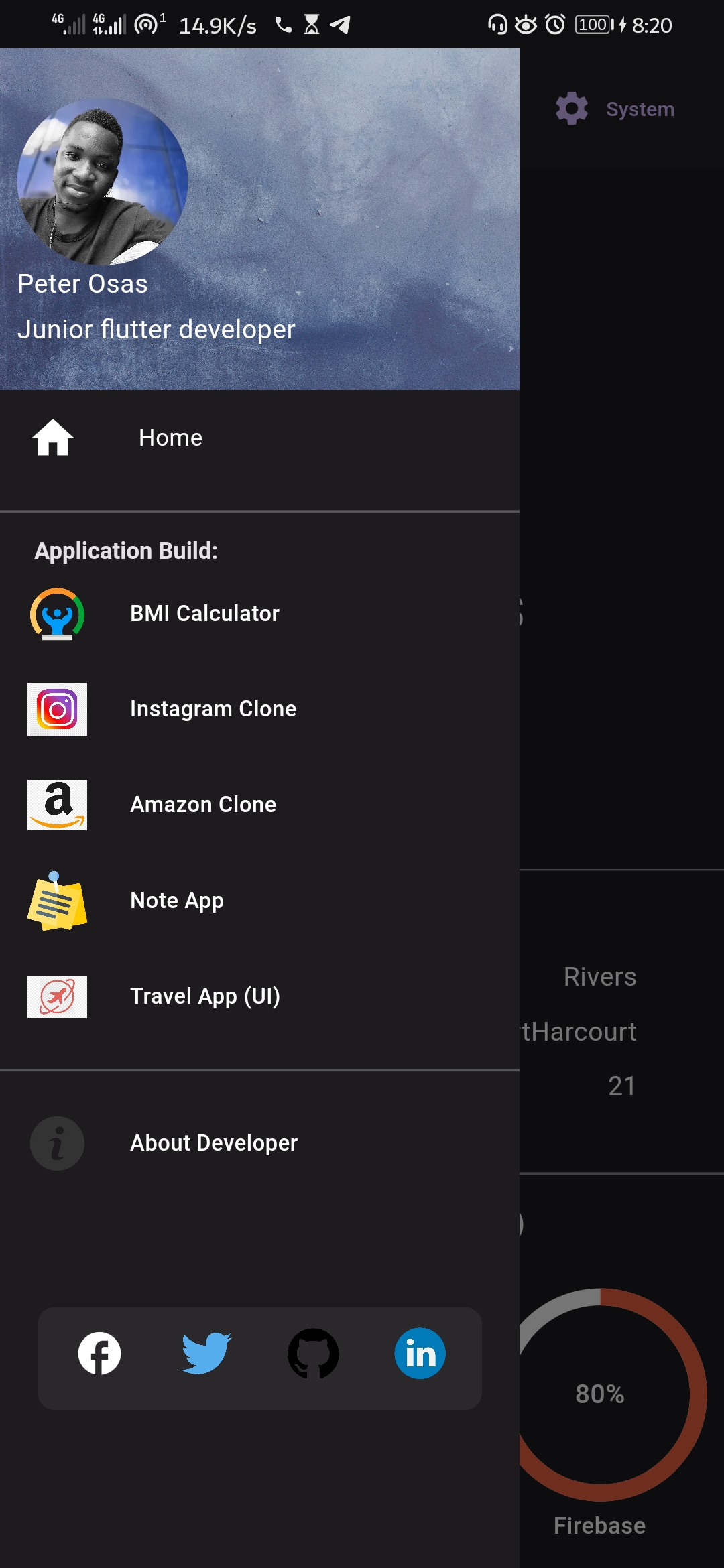View the About Developer page
724x1568 pixels.
259,1143
